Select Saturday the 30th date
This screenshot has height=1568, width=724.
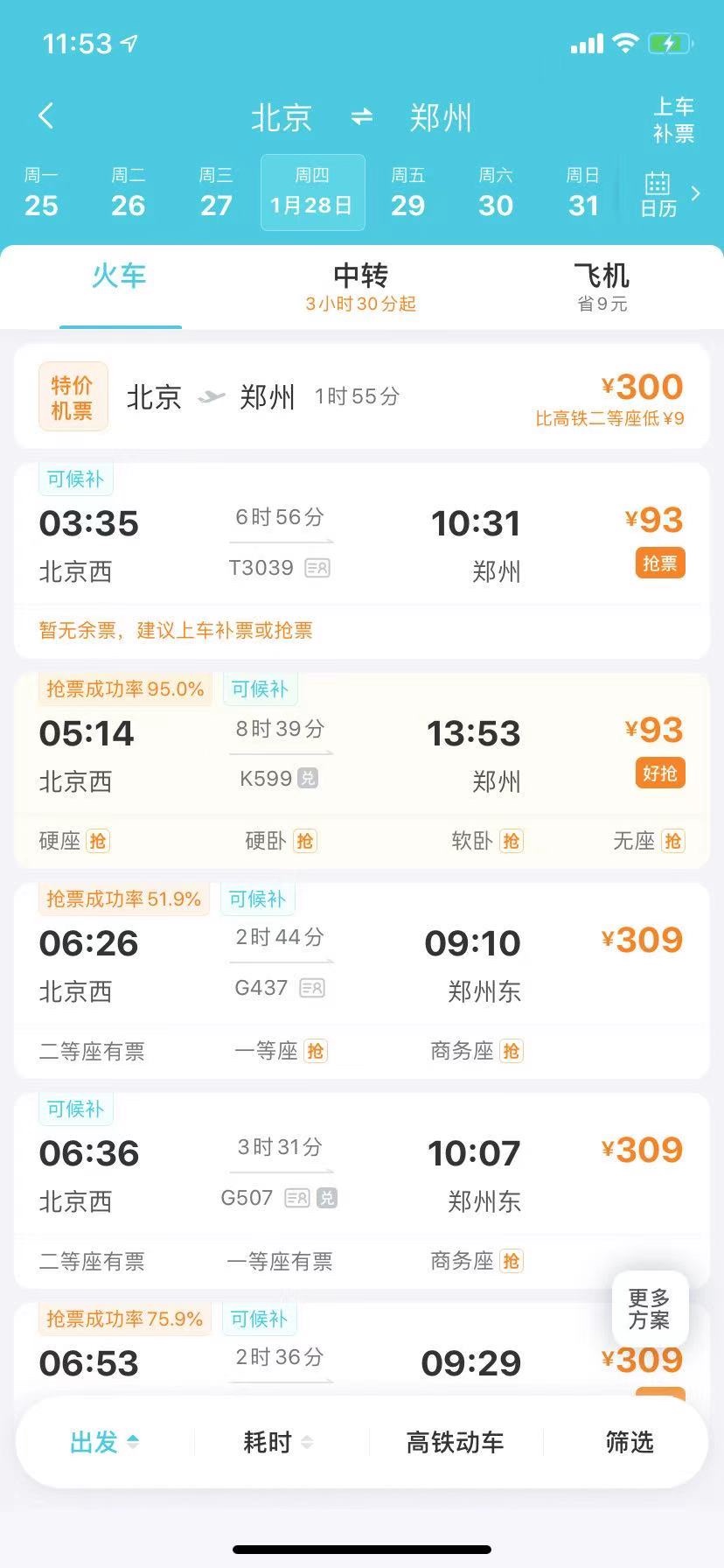496,193
